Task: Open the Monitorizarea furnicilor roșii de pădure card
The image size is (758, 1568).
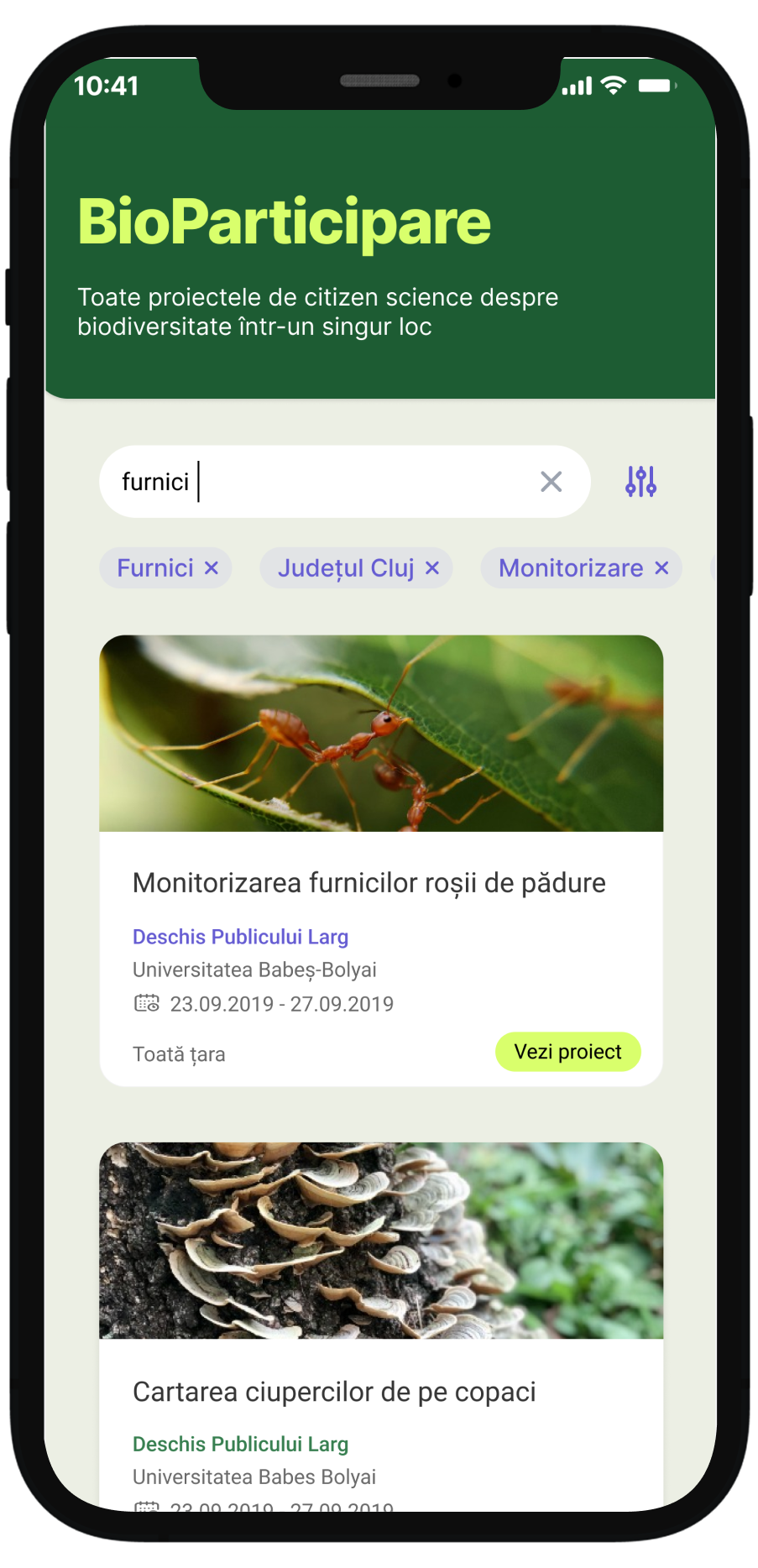Action: [369, 883]
